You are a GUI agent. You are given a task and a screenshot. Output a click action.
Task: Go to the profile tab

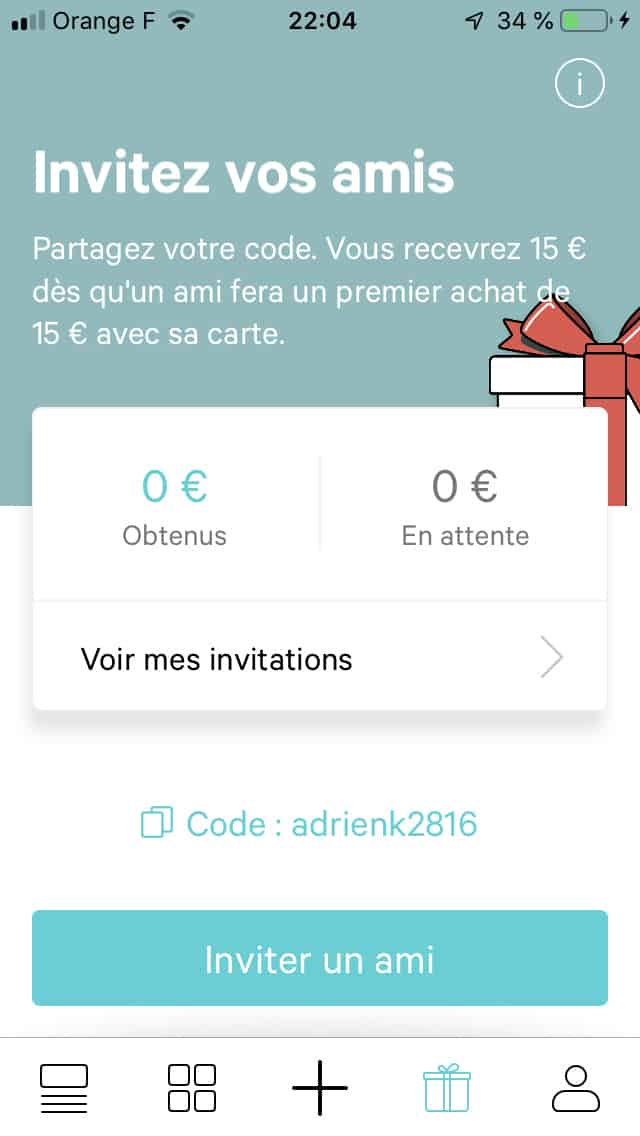[575, 1087]
